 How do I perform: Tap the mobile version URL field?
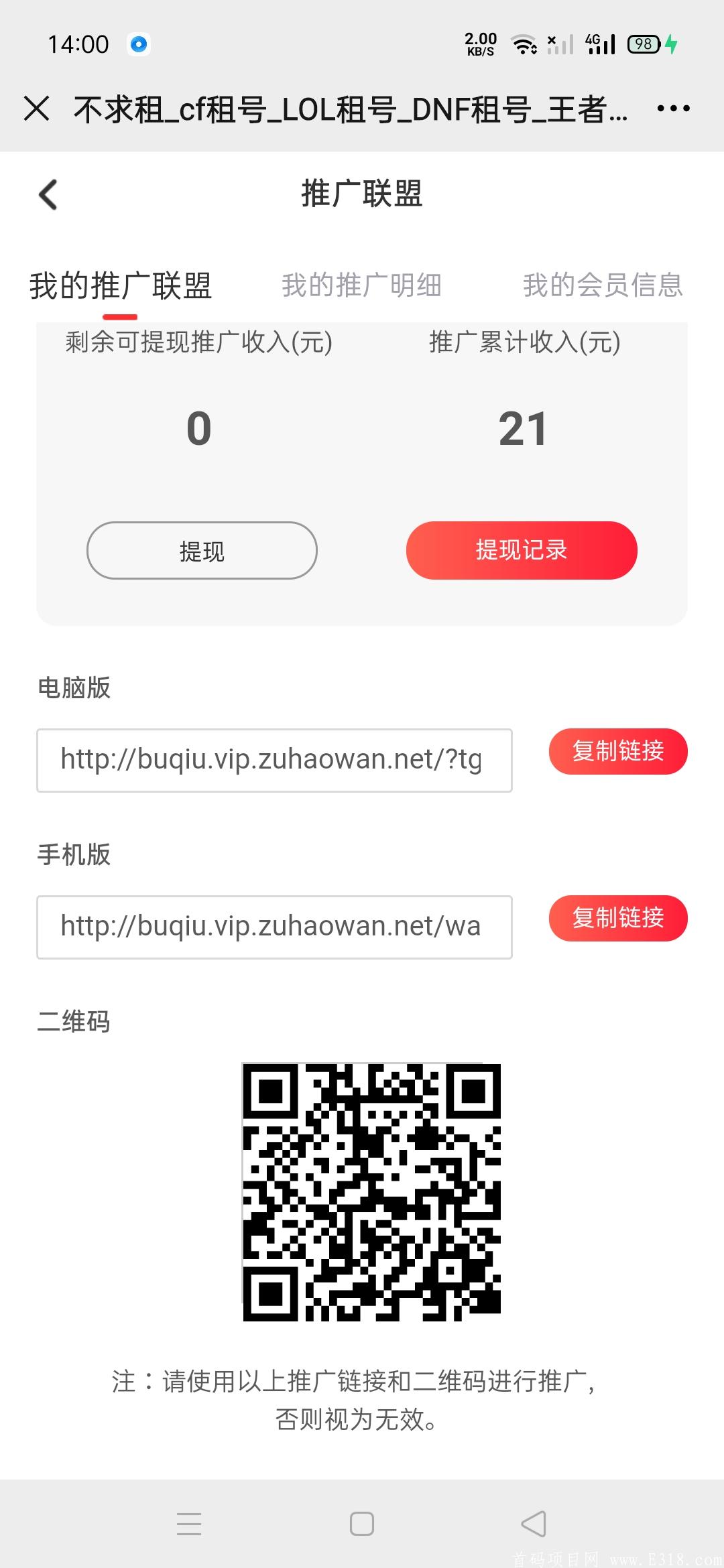tap(276, 927)
